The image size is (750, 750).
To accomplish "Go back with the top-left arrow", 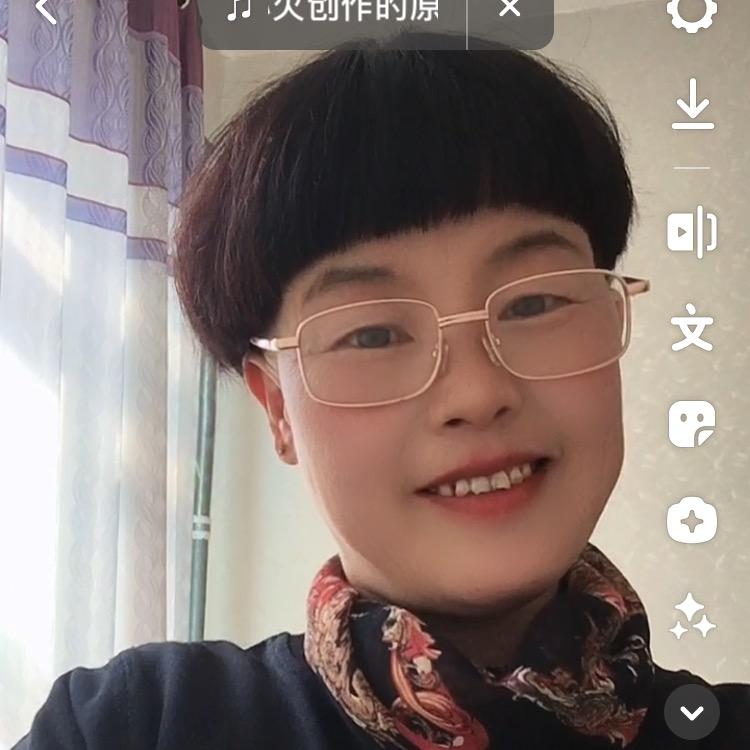I will coord(46,10).
